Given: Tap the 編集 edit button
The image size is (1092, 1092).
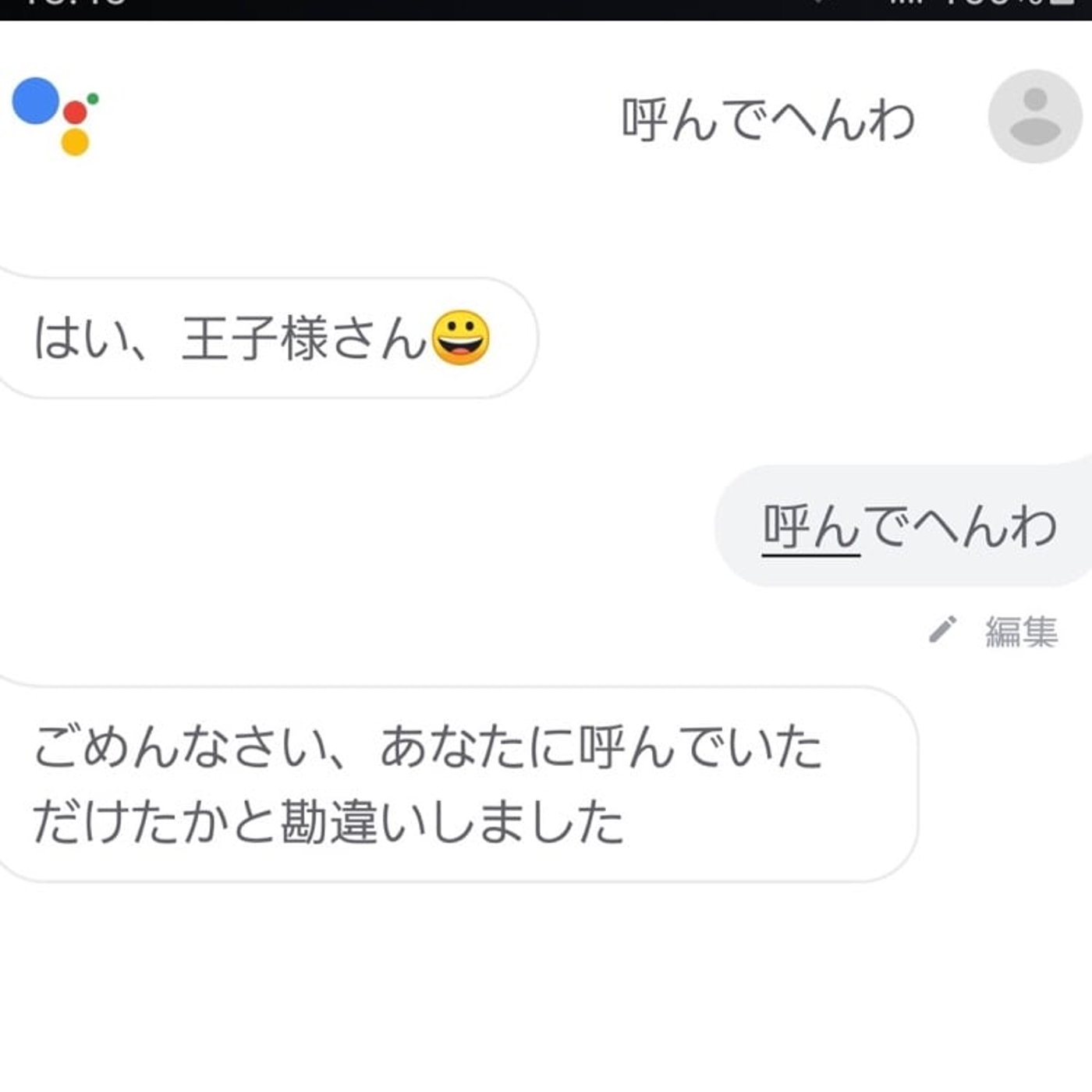Looking at the screenshot, I should point(994,631).
